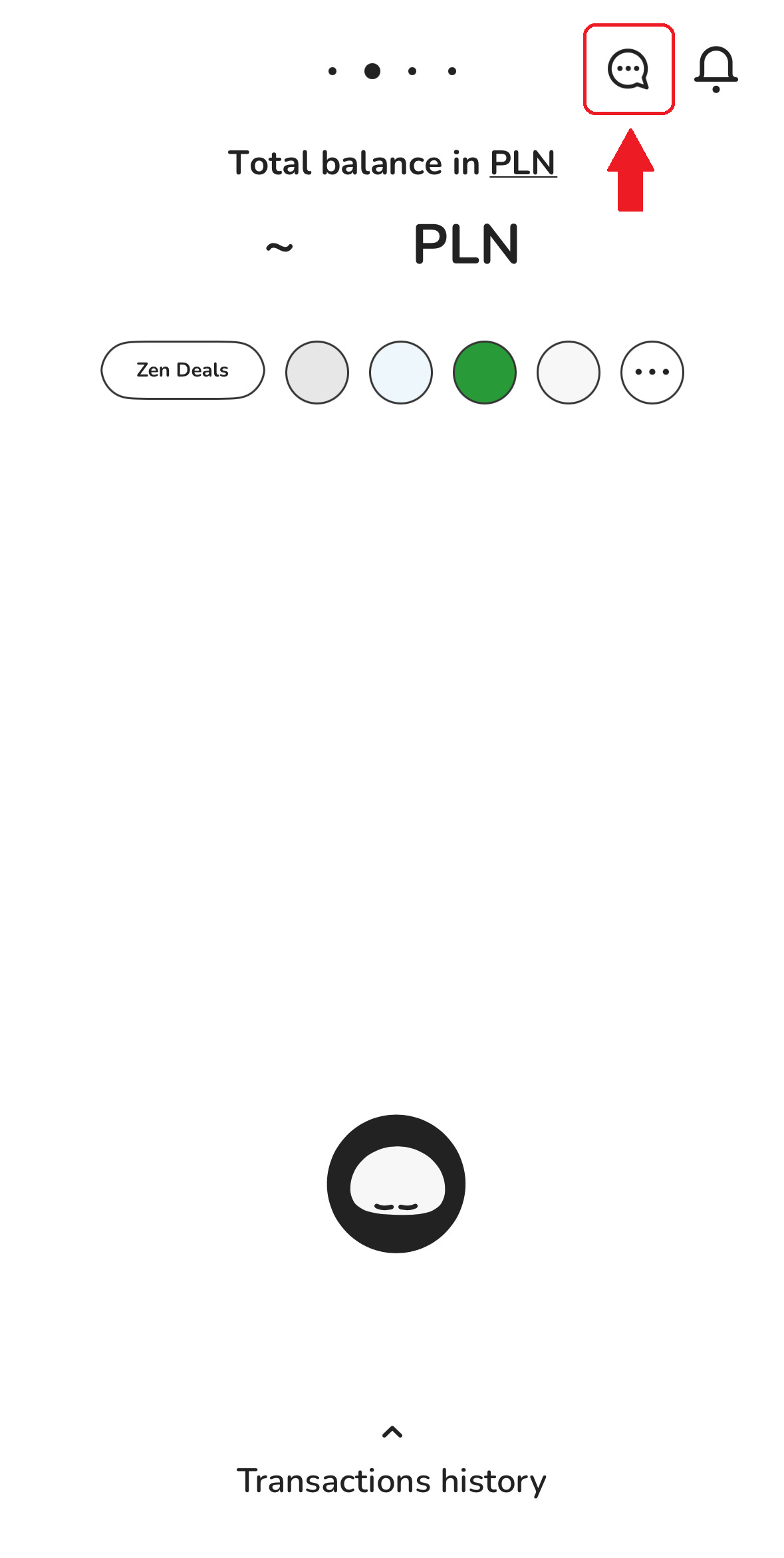Tap the round Zen logo button
Screen dimensions: 784x1558
(396, 1183)
